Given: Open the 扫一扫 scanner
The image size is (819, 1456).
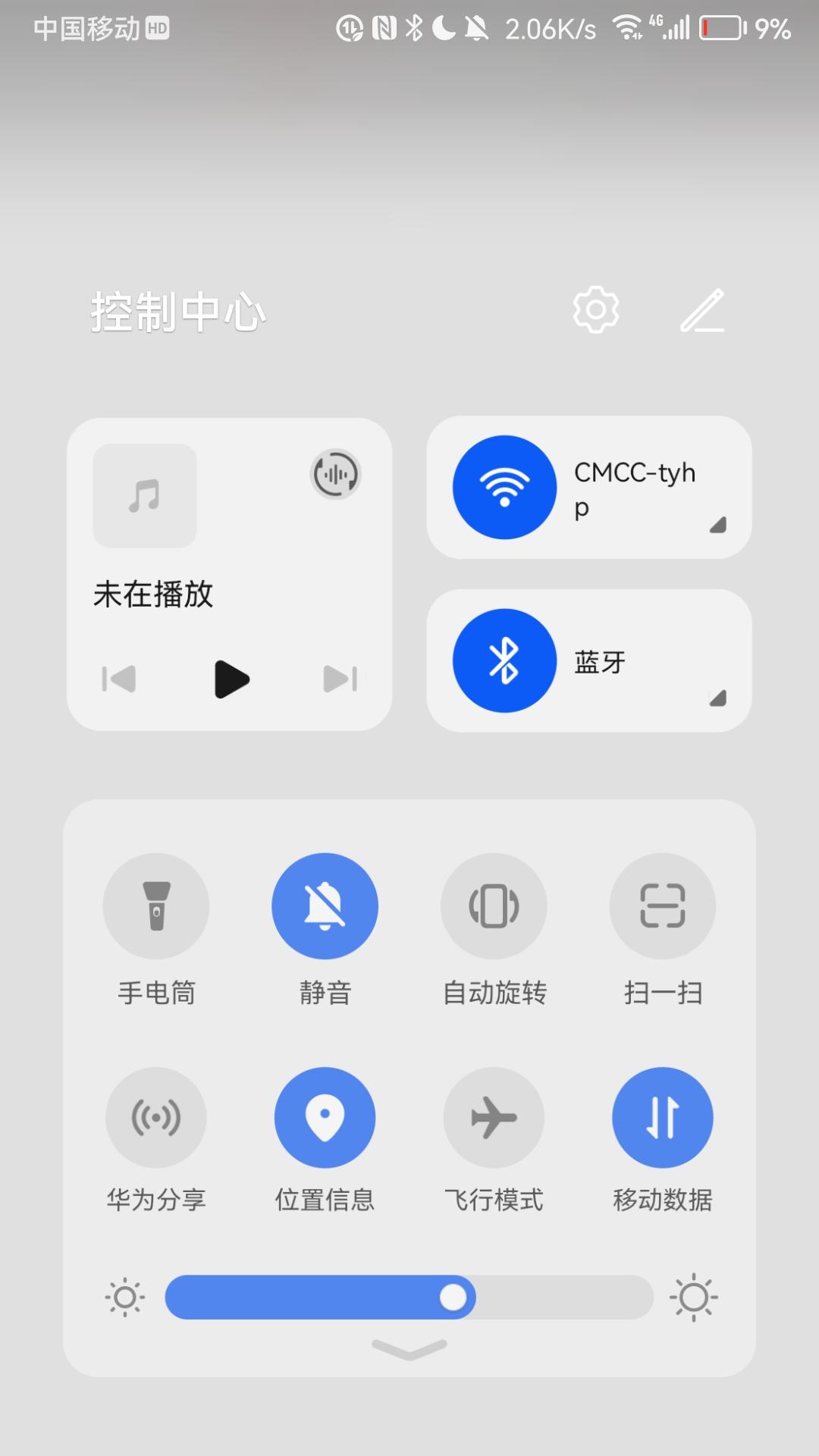Looking at the screenshot, I should [x=663, y=906].
